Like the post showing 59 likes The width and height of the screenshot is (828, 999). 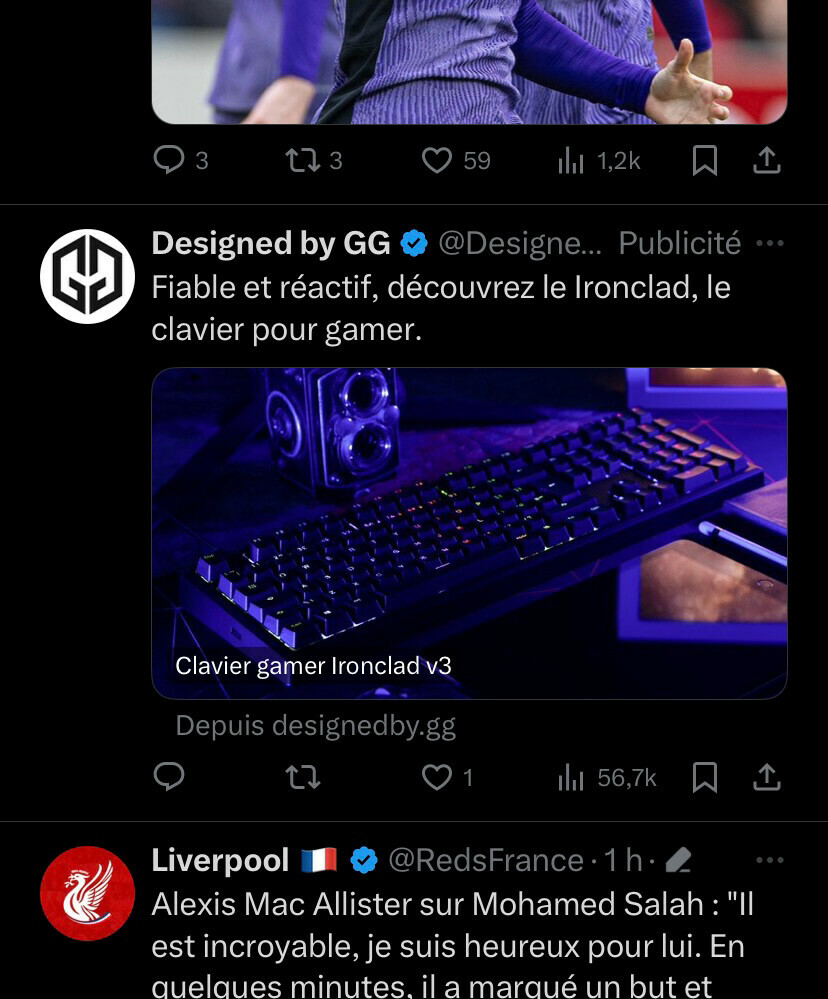437,160
